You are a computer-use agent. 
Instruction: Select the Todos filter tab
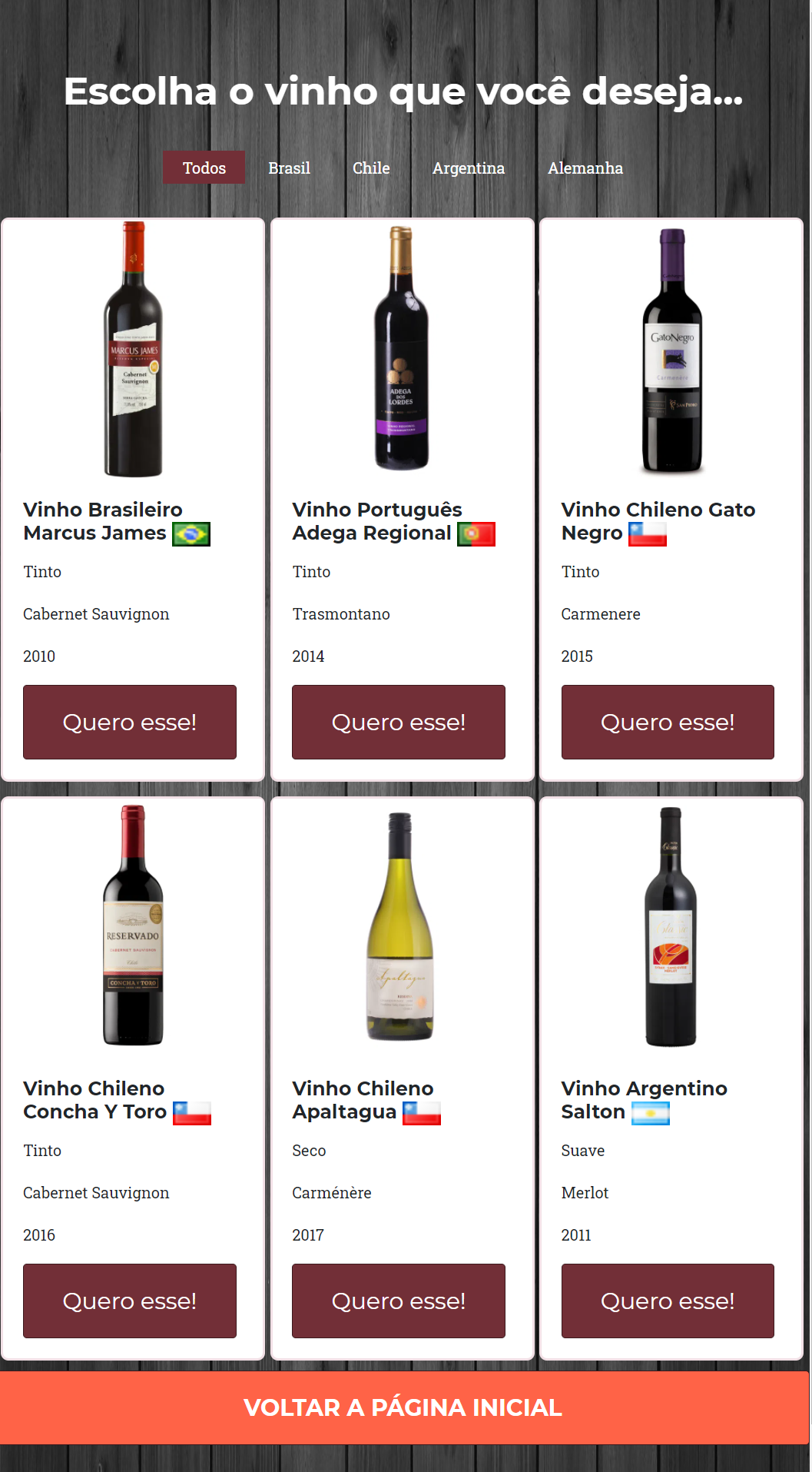[204, 168]
